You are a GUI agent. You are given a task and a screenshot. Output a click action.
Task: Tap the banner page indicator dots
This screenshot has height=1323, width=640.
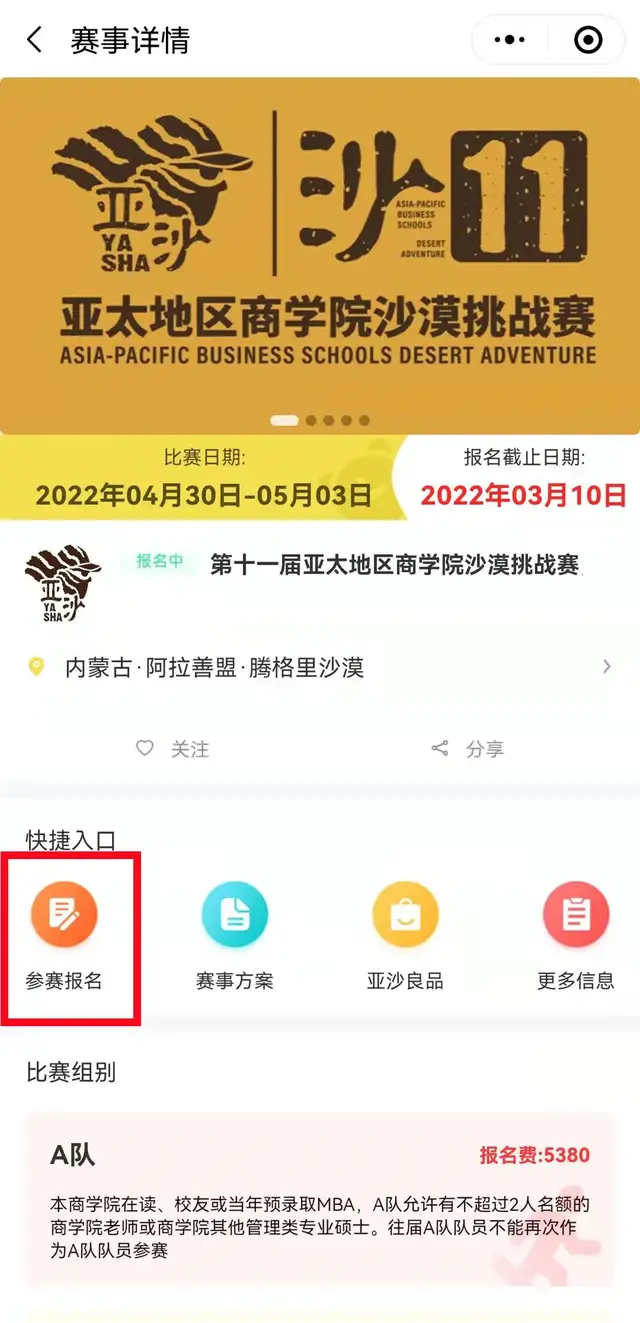point(320,420)
